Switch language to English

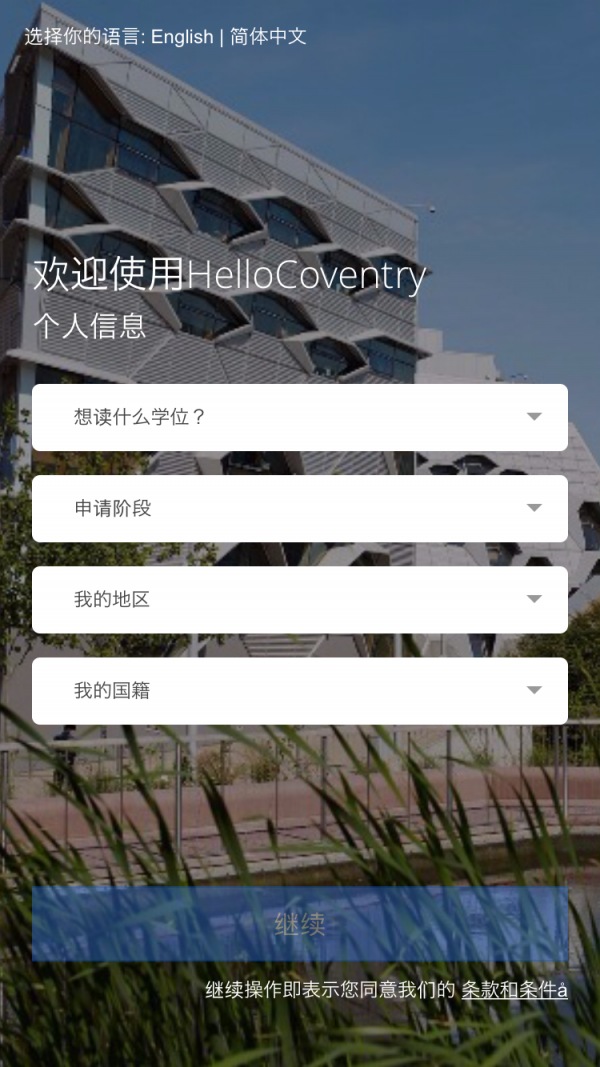(x=182, y=37)
